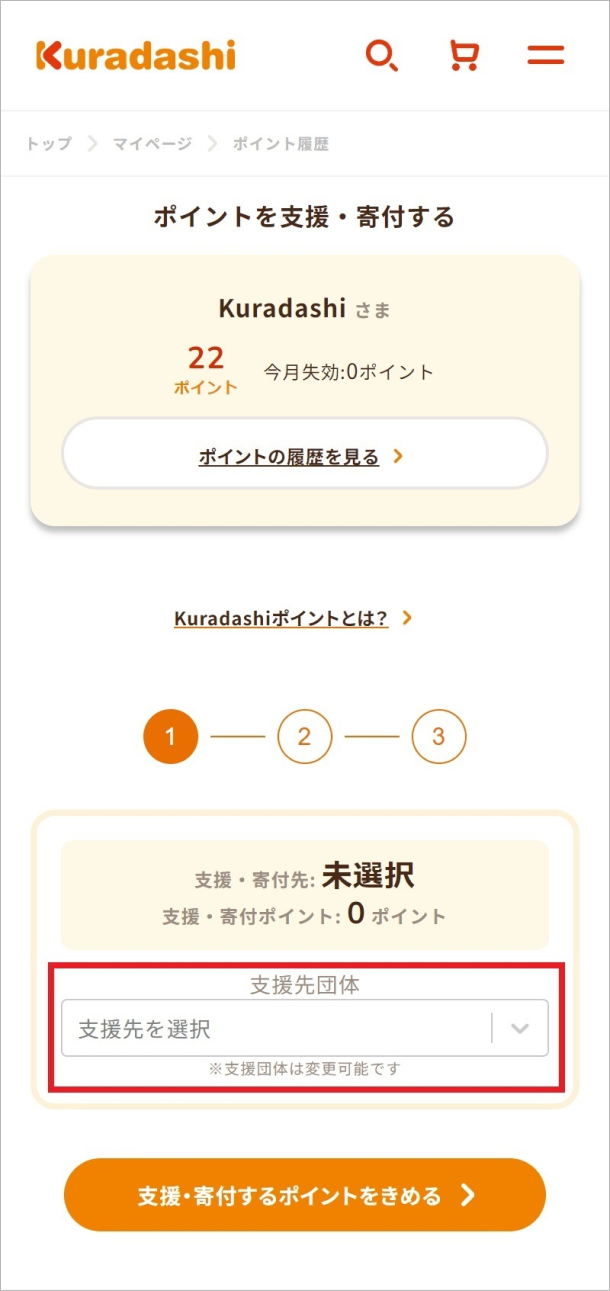Open the shopping cart
Image resolution: width=610 pixels, height=1291 pixels.
463,55
